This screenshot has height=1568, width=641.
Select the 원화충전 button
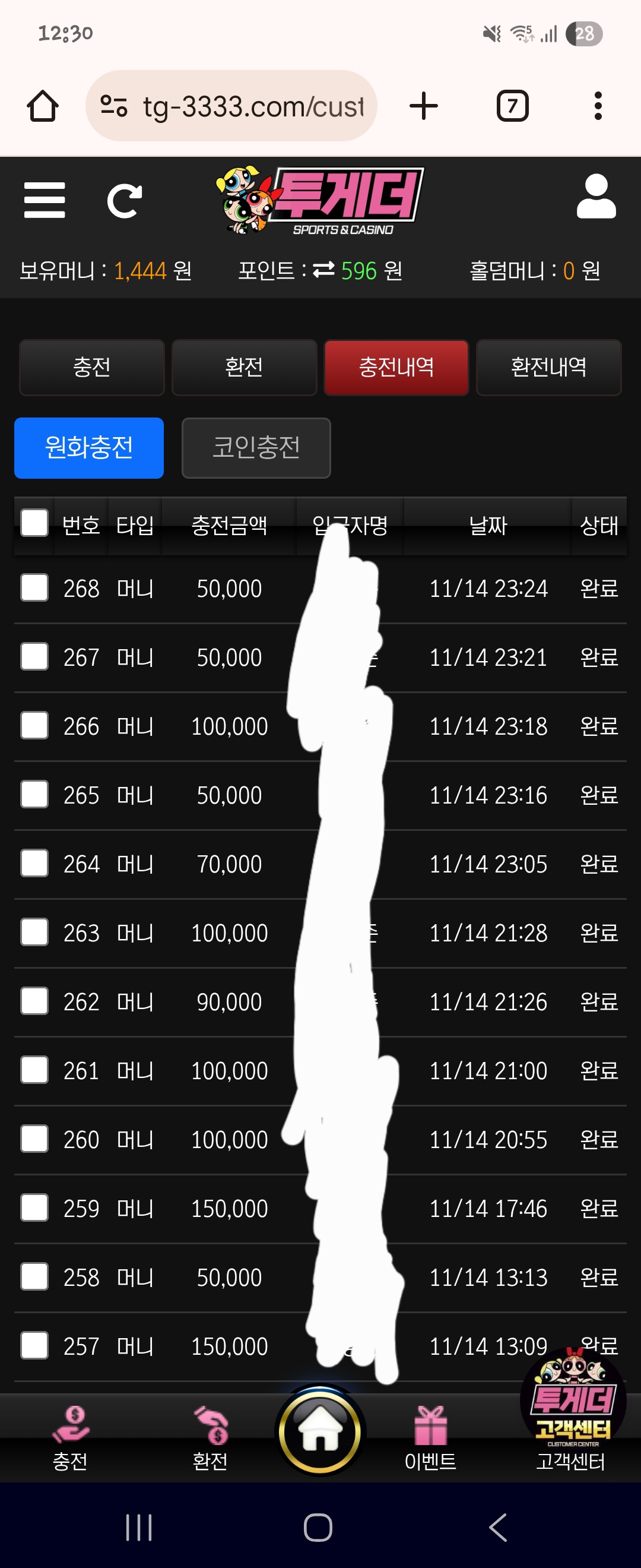click(89, 447)
